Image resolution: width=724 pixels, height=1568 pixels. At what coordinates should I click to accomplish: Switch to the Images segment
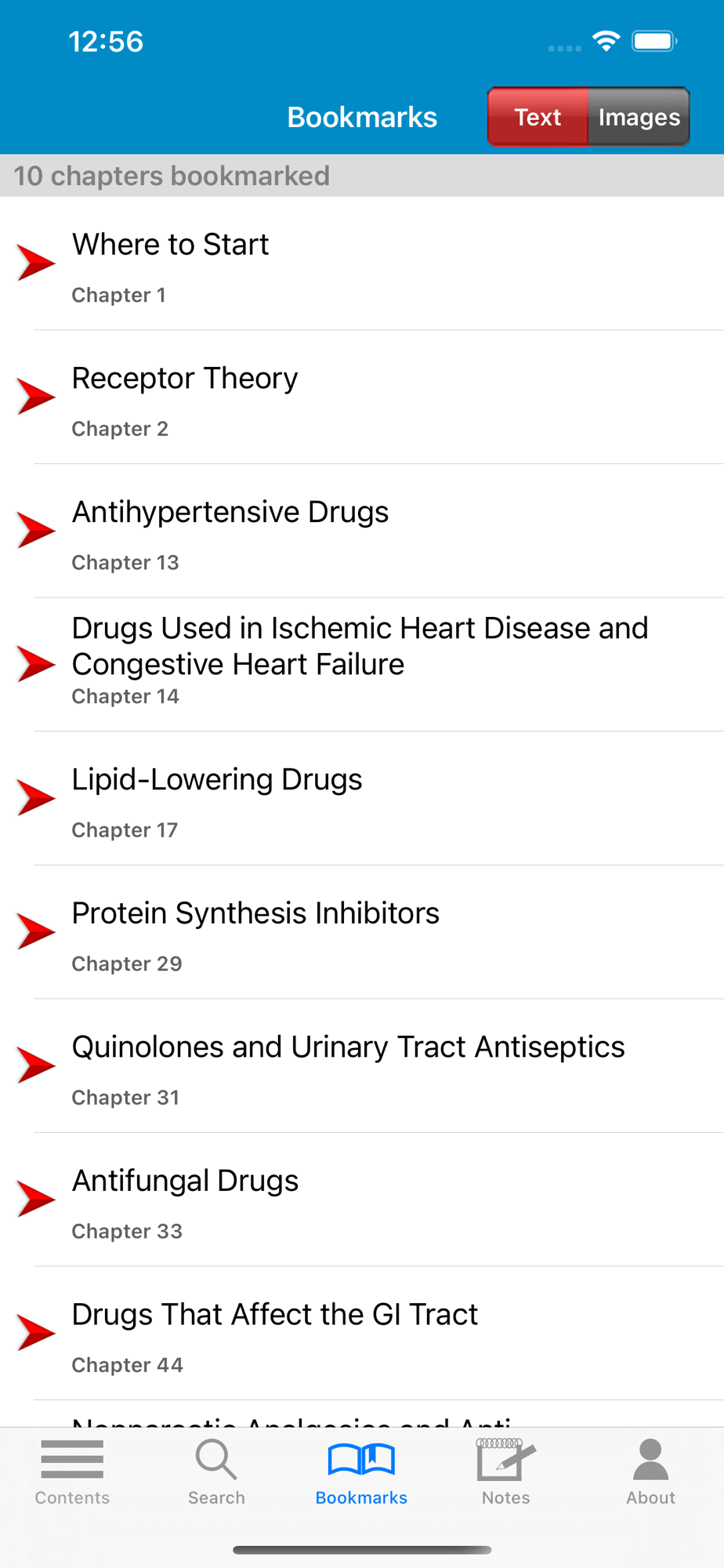coord(639,117)
